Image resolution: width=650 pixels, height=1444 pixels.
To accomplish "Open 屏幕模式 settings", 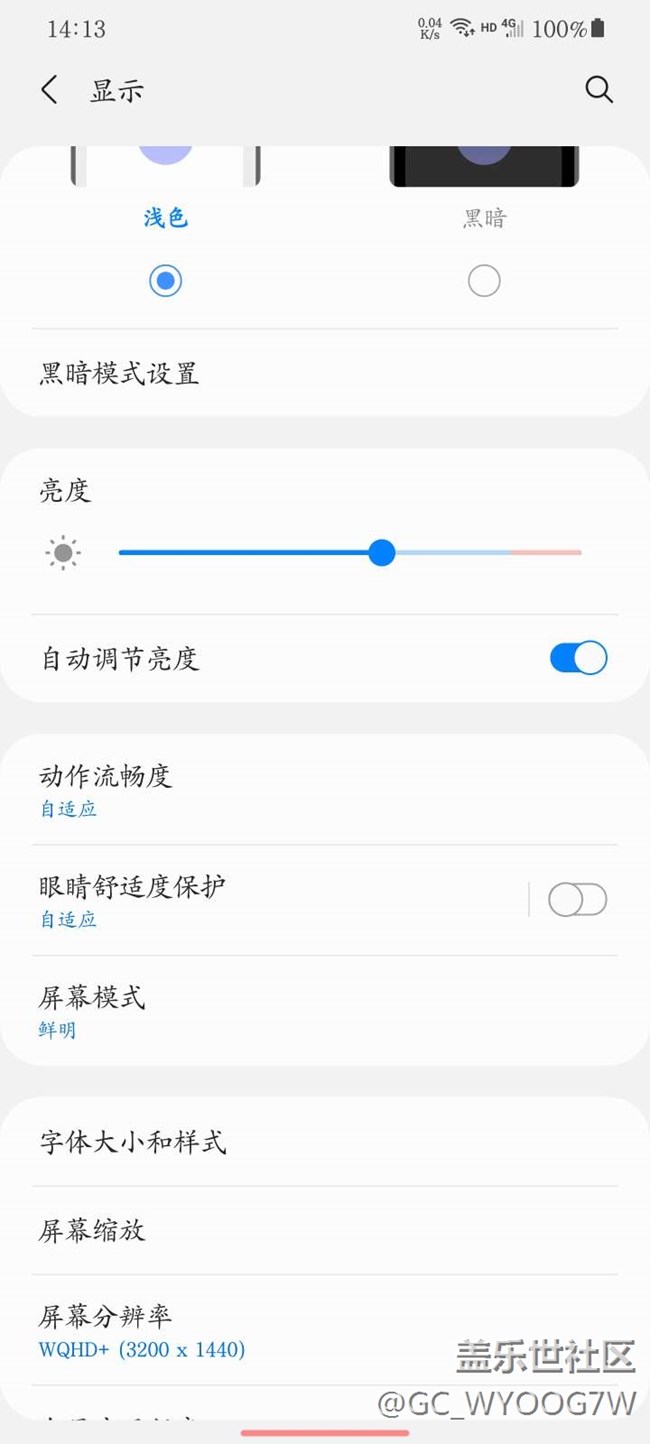I will click(92, 1010).
